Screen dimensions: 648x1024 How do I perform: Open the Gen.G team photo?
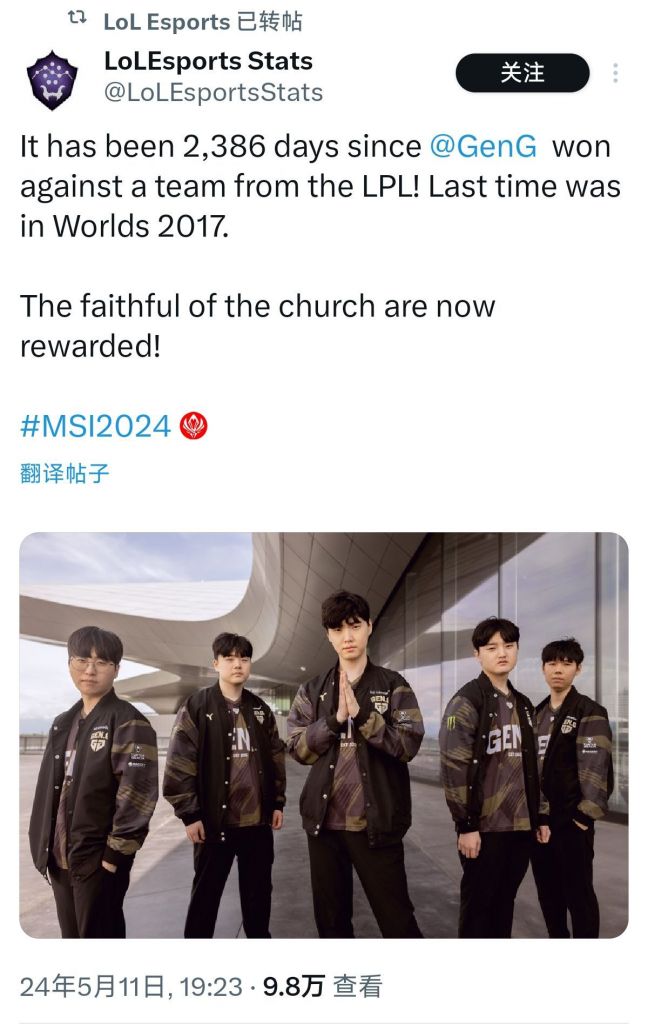(x=324, y=735)
